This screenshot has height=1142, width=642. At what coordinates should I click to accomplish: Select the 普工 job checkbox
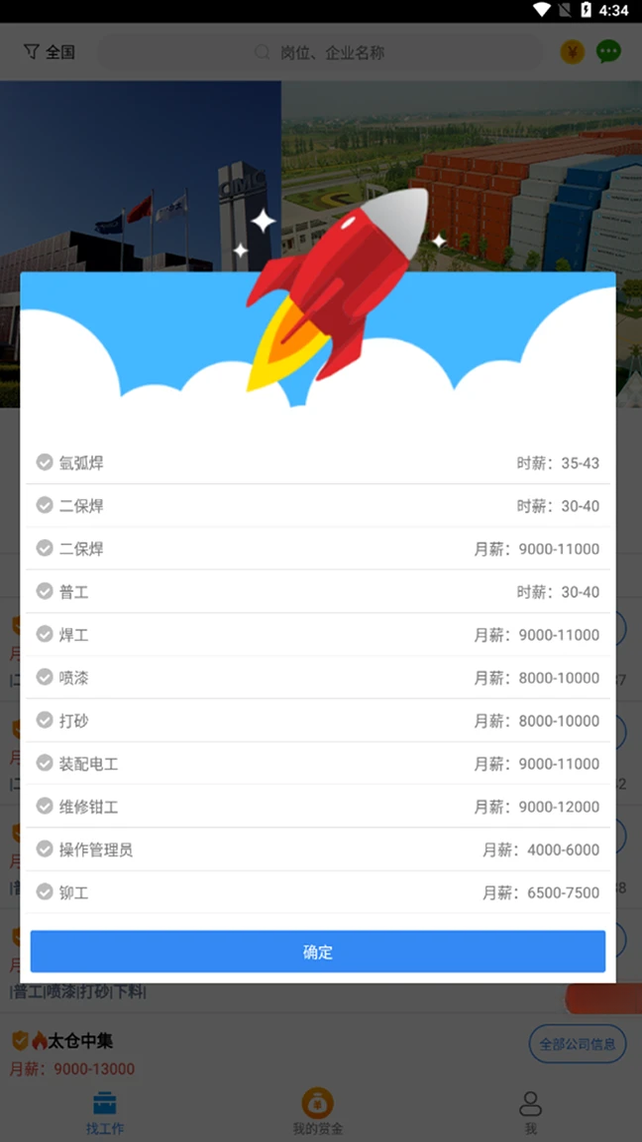(45, 591)
